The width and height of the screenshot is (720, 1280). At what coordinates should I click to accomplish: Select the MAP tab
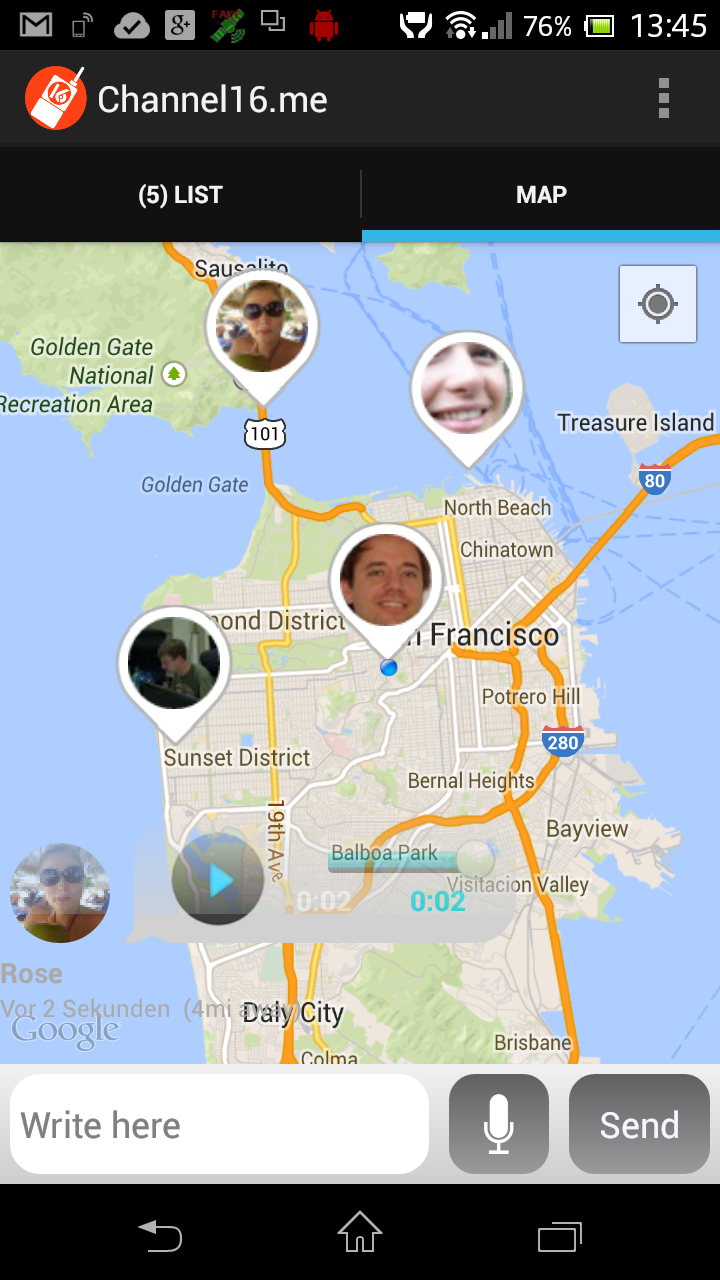click(541, 195)
